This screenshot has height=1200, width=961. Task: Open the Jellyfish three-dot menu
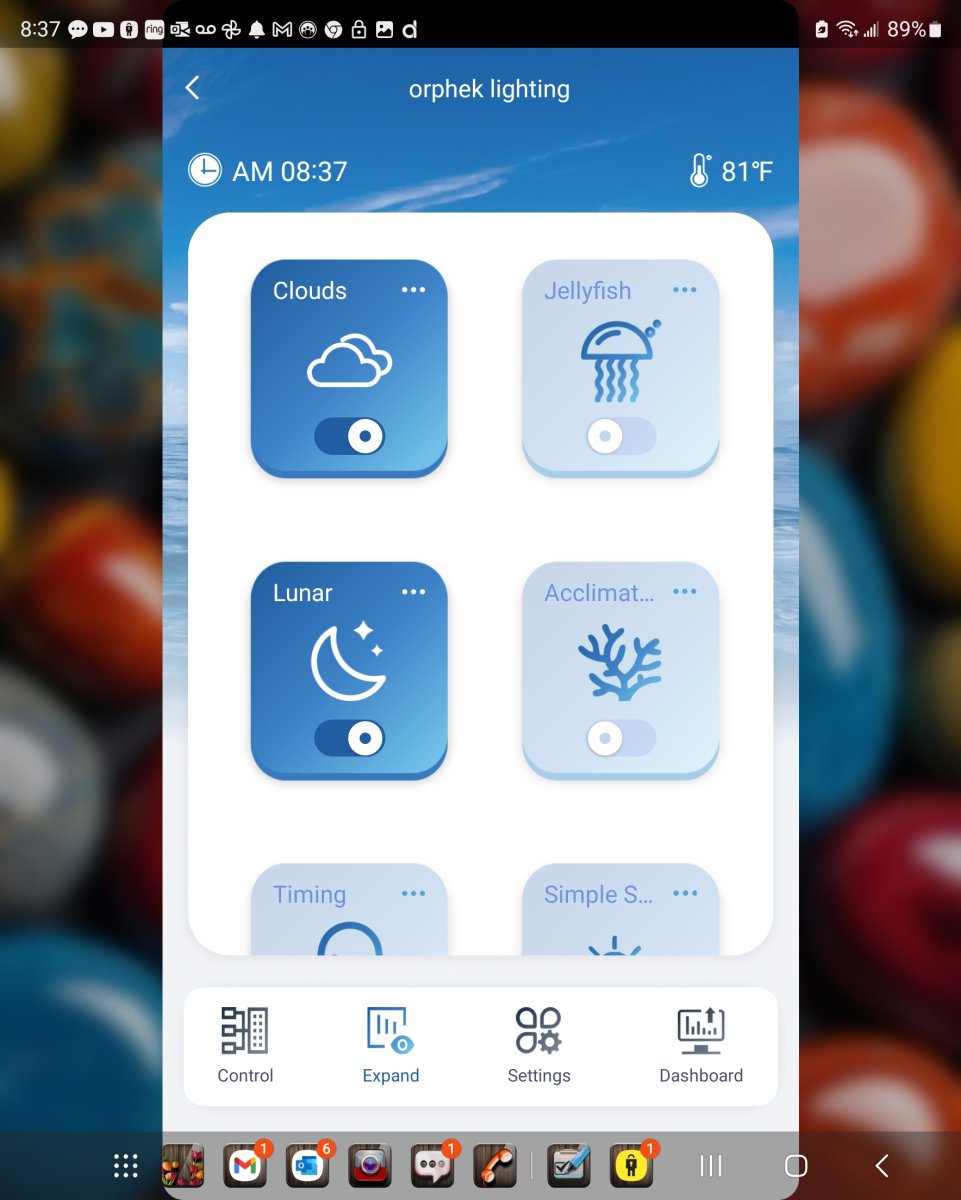click(685, 290)
